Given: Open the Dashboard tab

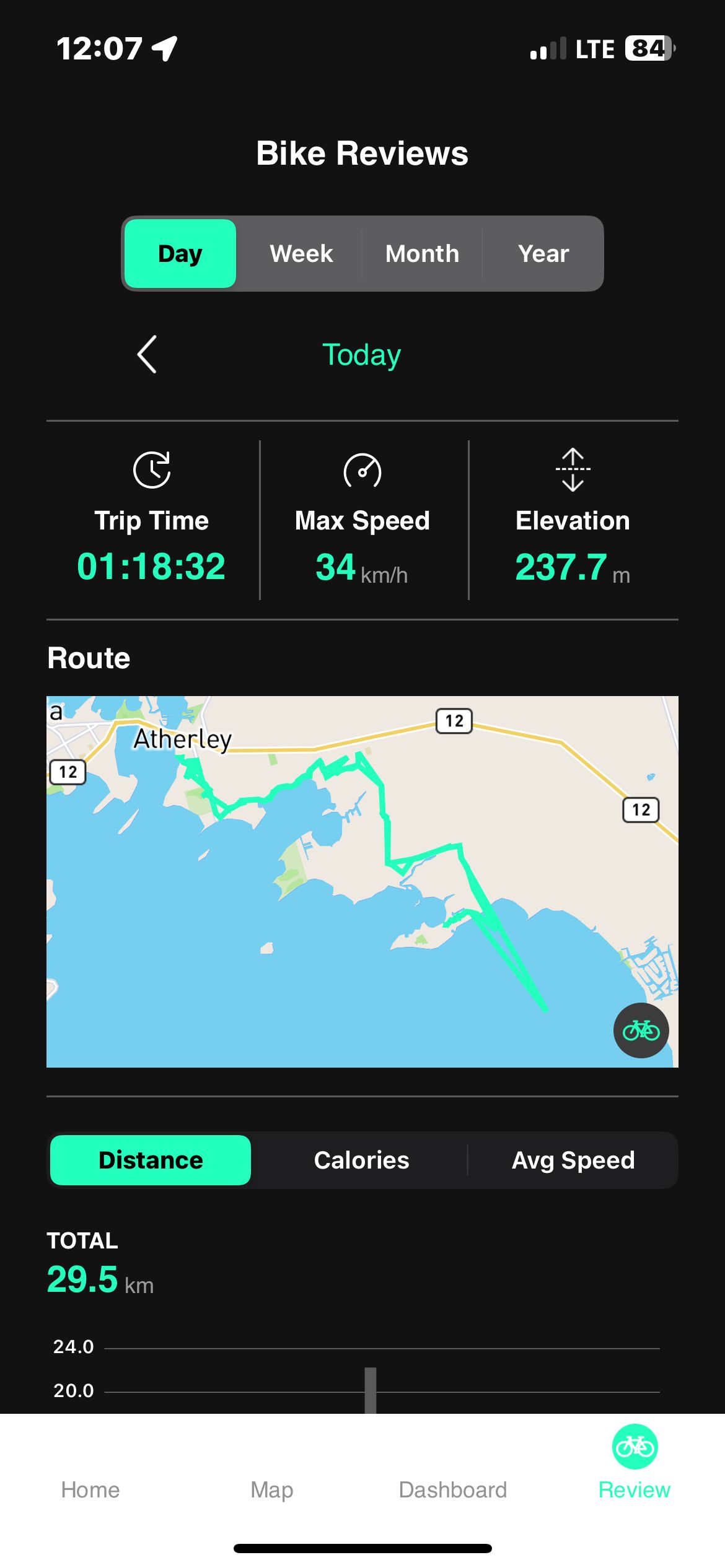Looking at the screenshot, I should pos(453,1489).
